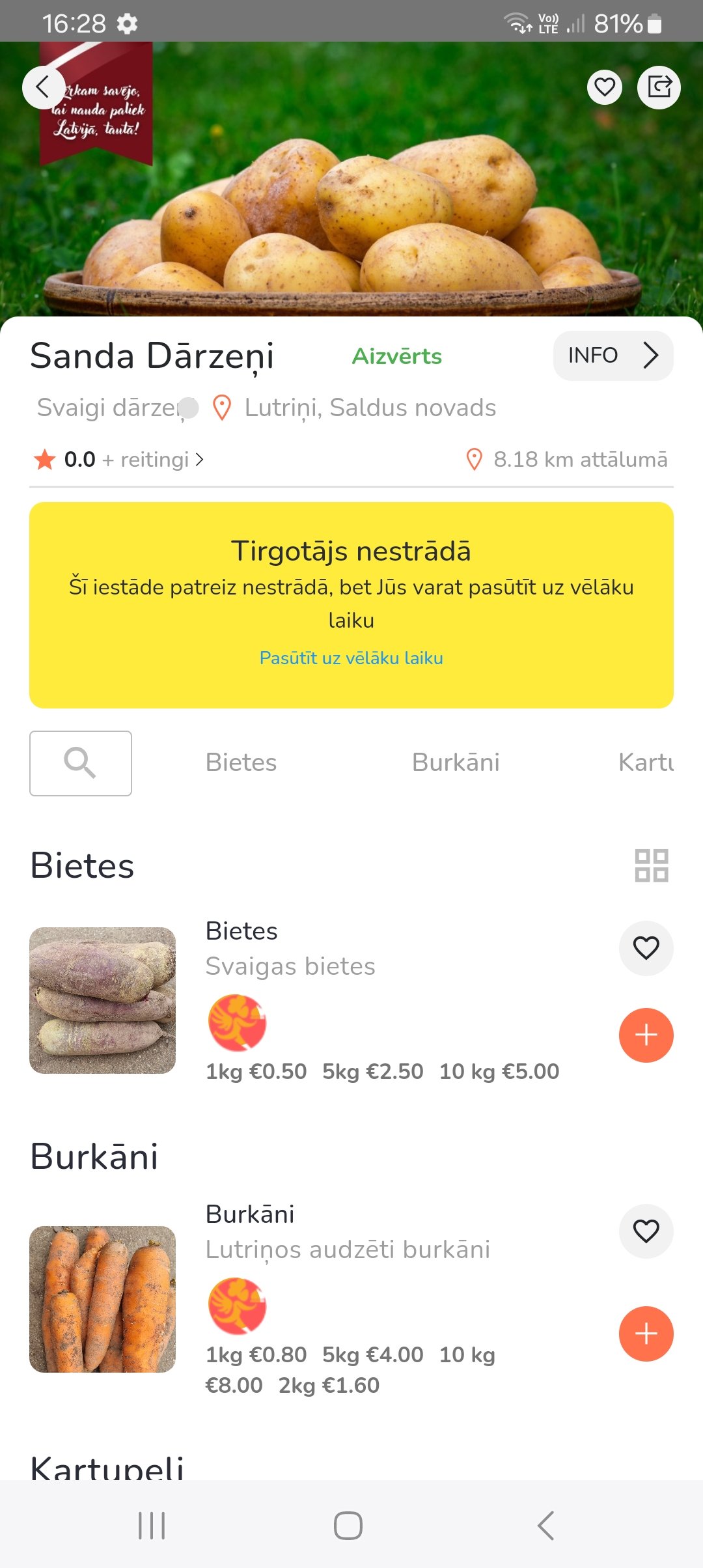Select the partially visible Kartupeļi tab

click(646, 763)
